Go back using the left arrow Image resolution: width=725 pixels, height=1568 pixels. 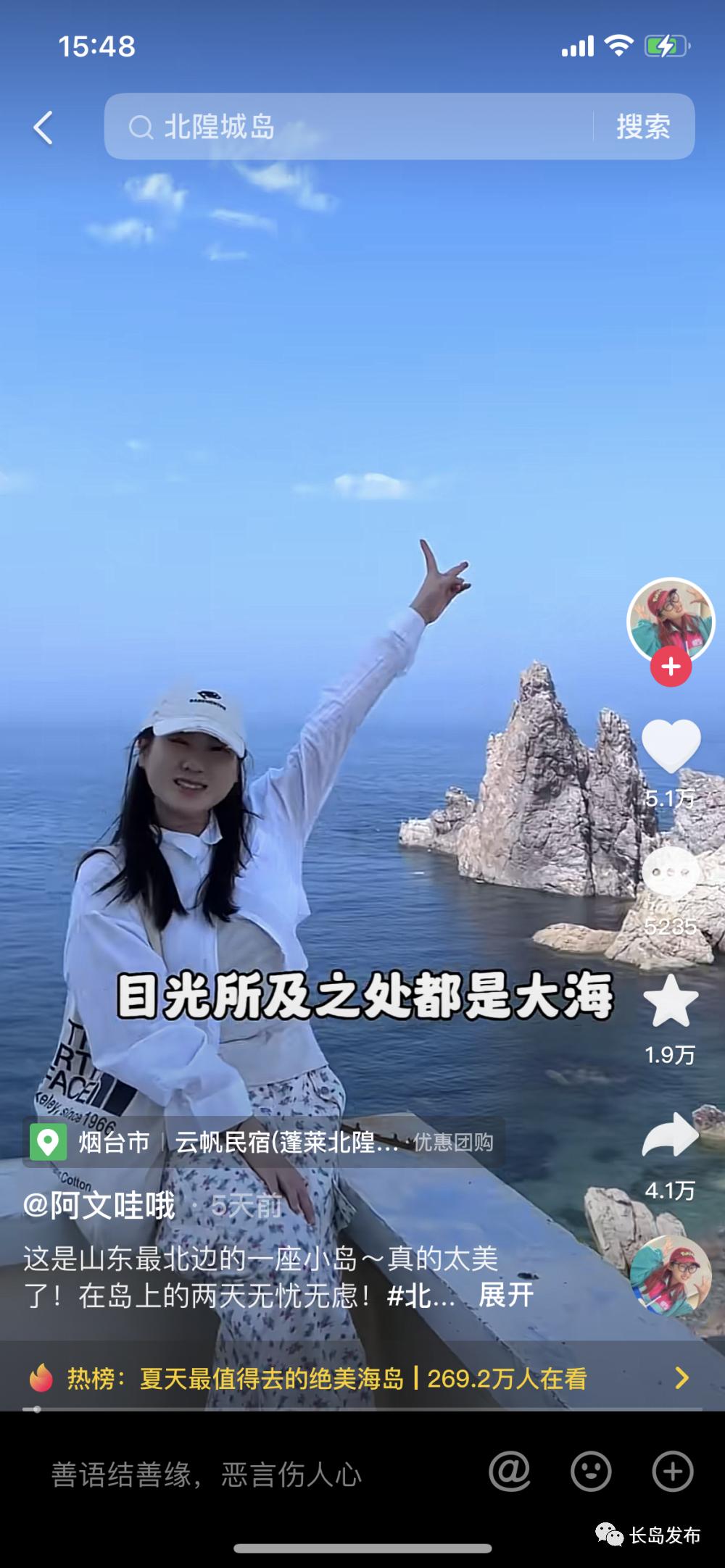43,128
